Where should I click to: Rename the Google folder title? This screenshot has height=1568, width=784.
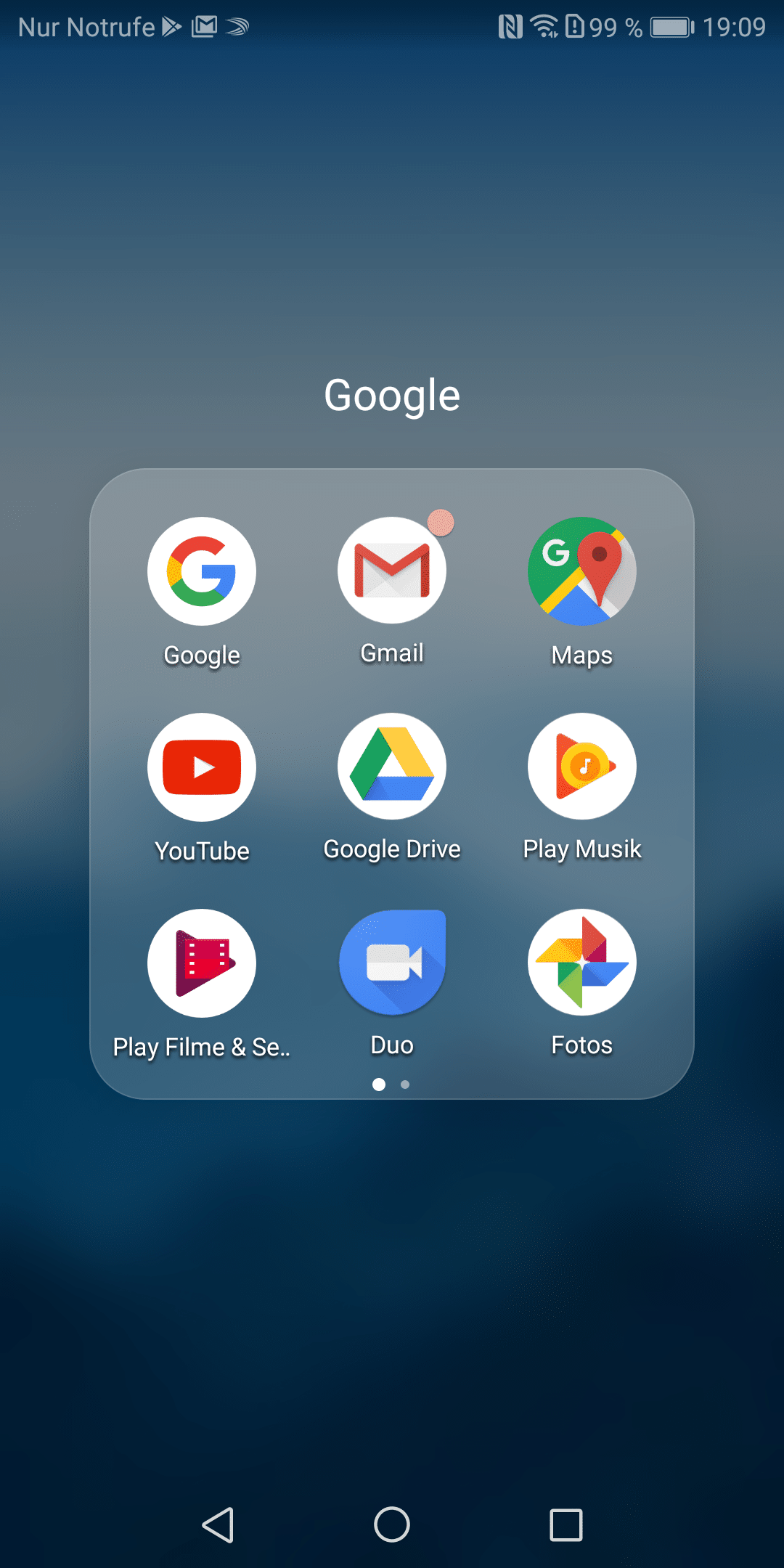[x=392, y=396]
